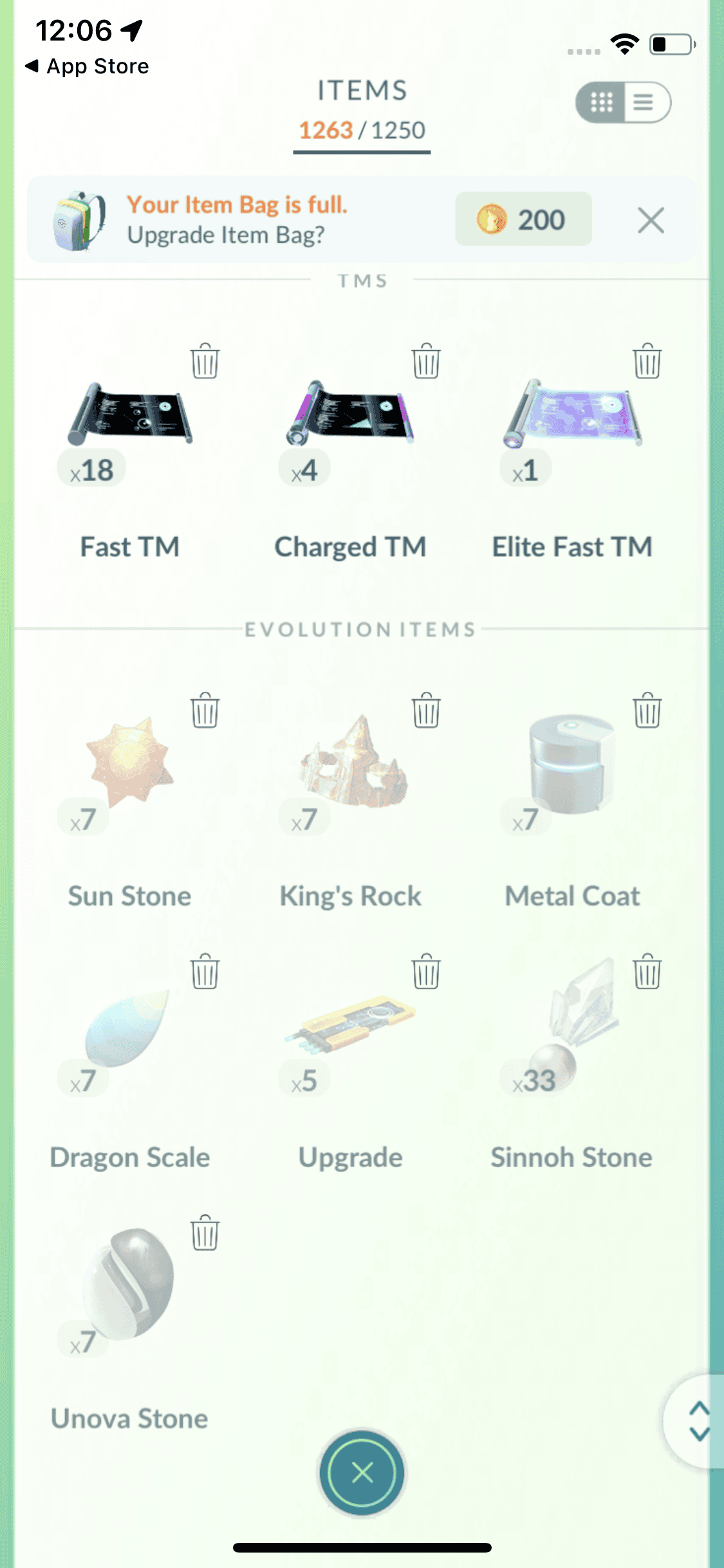
Task: Discard Fast TM using its trash icon
Action: (x=205, y=361)
